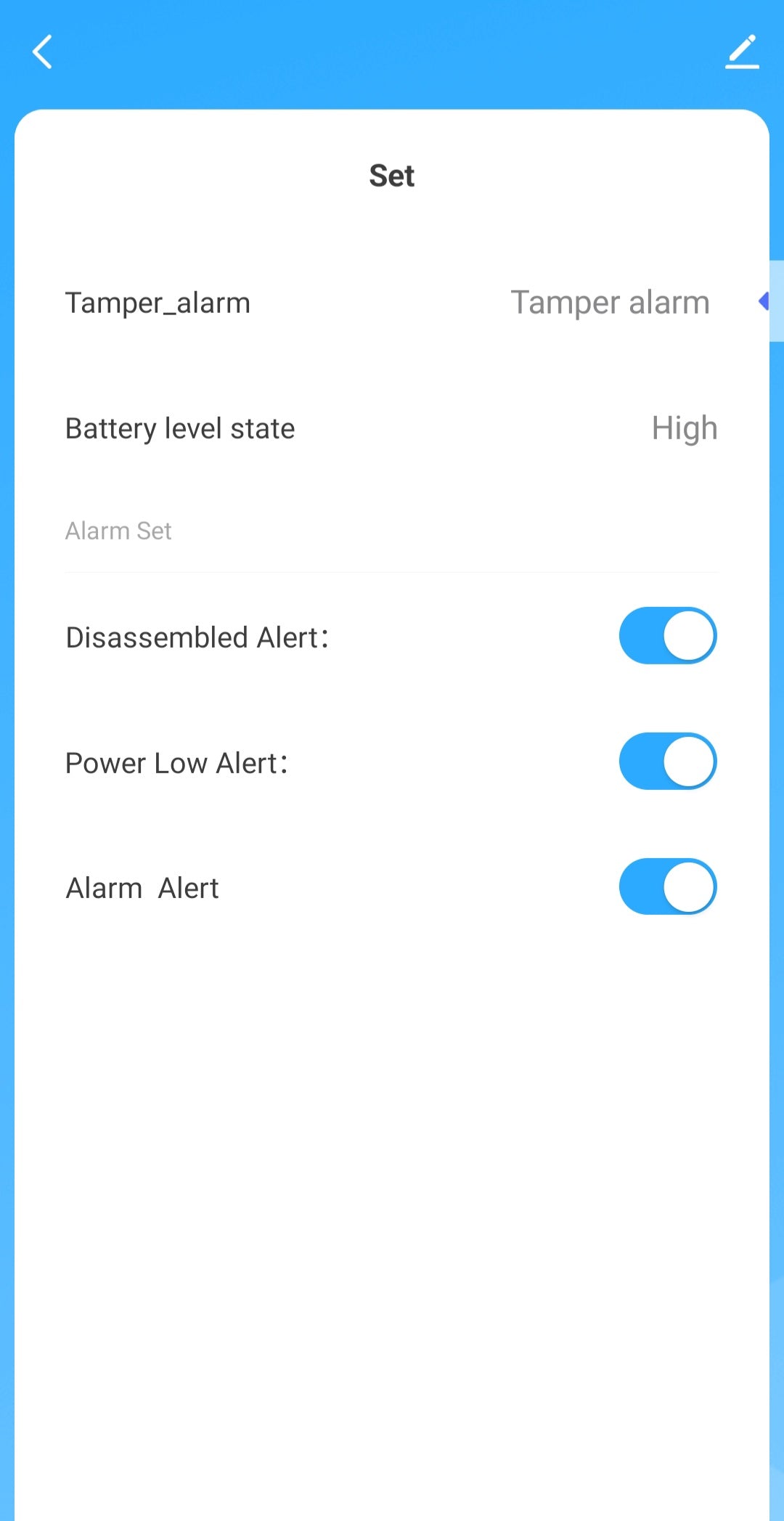
Task: Go back using the top-left arrow
Action: pos(42,52)
